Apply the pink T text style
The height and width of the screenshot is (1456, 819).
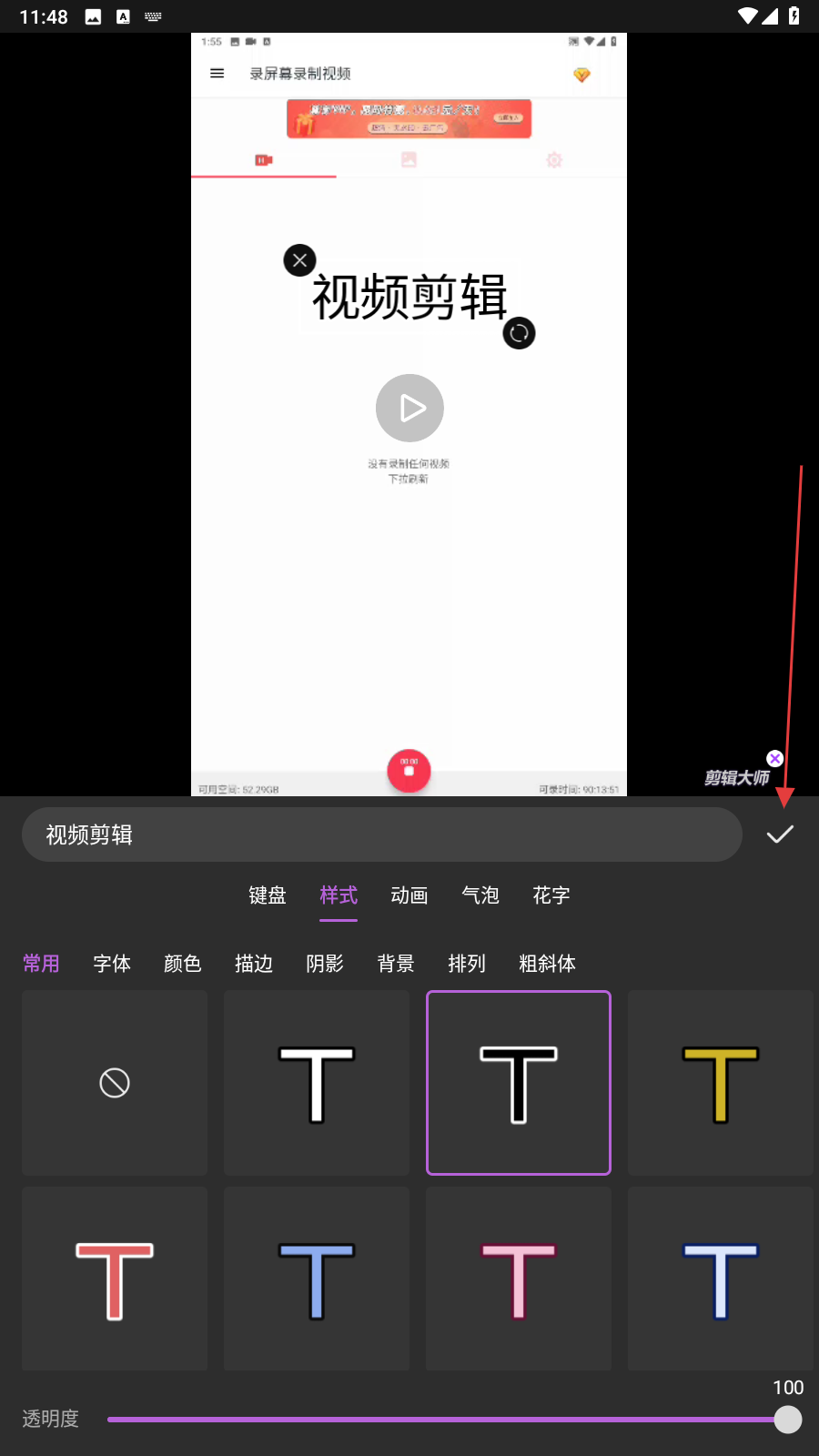[x=519, y=1279]
